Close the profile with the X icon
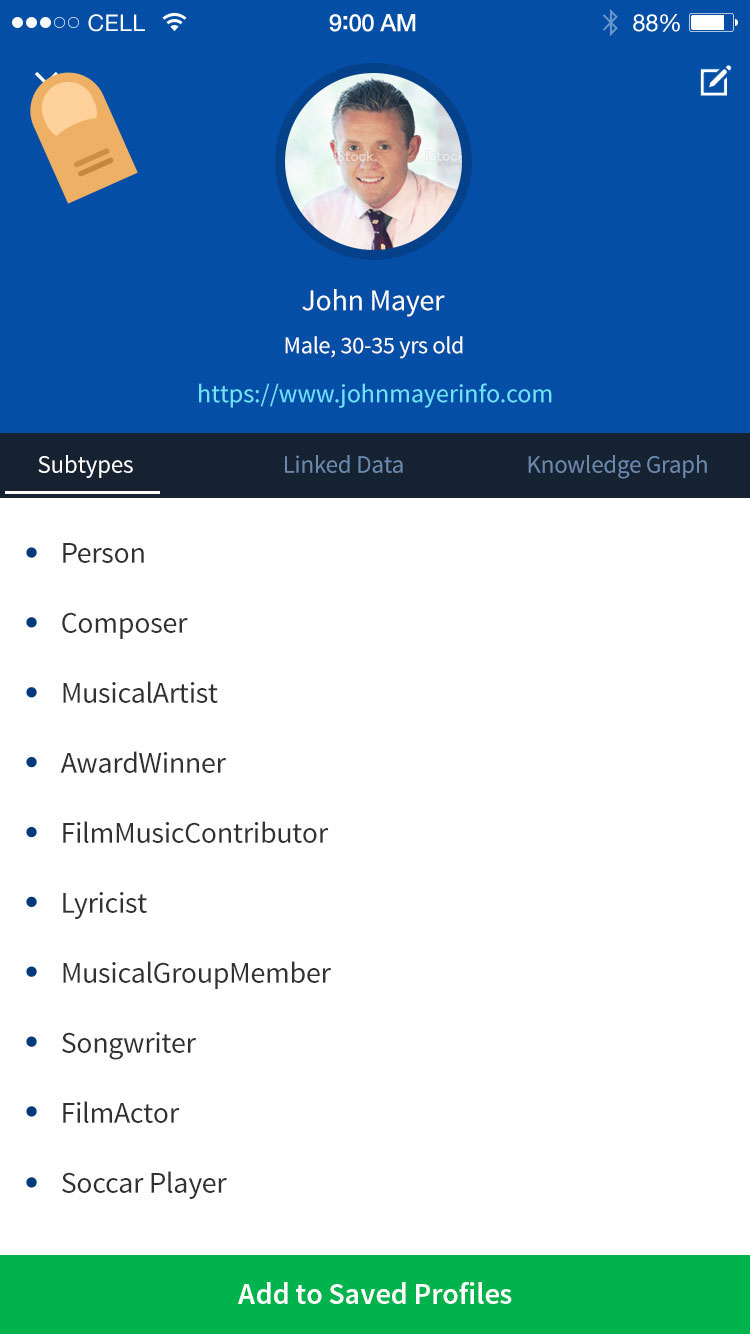The width and height of the screenshot is (750, 1334). (x=46, y=80)
